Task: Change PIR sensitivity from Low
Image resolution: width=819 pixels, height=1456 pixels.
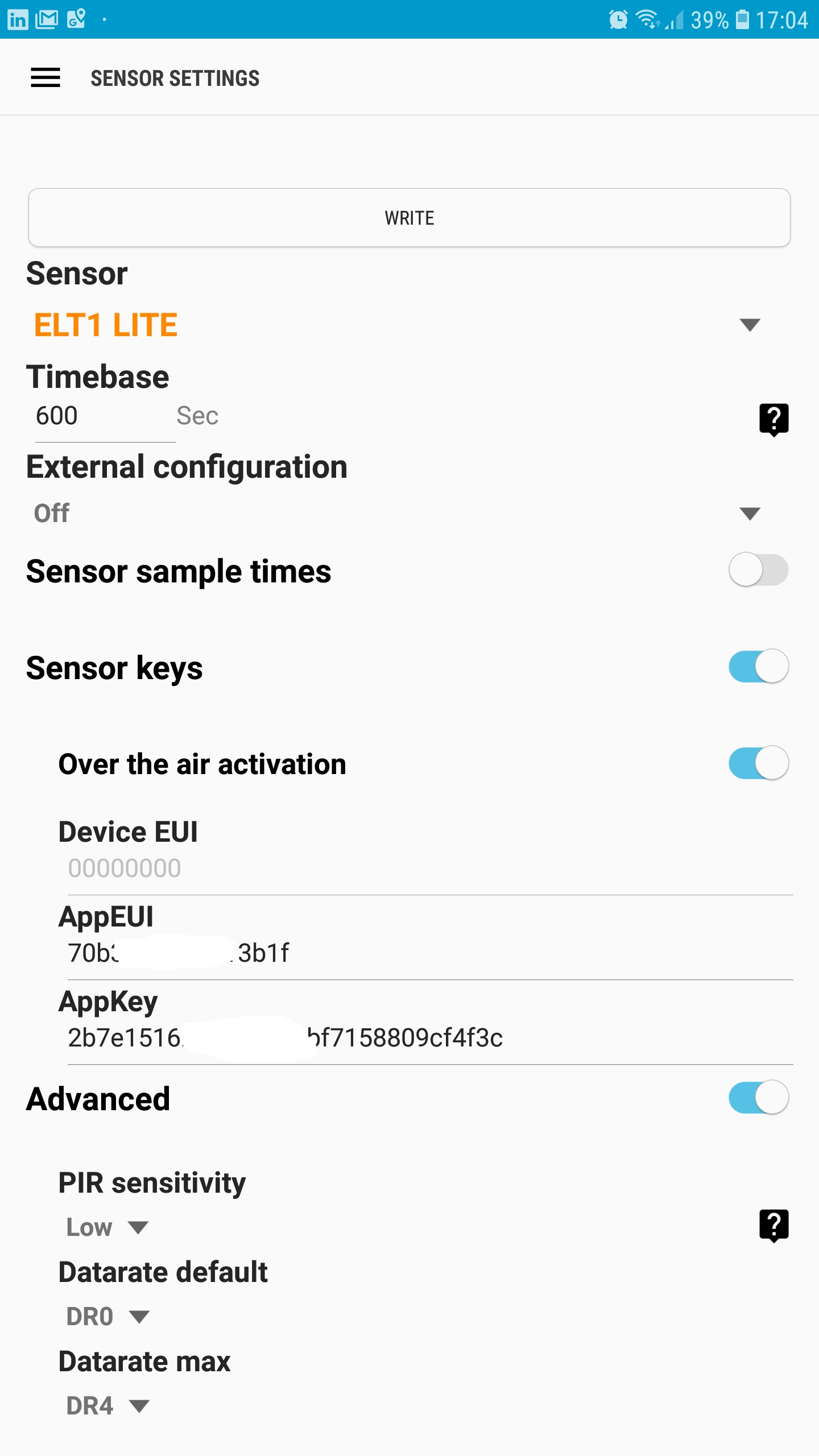Action: point(107,1227)
